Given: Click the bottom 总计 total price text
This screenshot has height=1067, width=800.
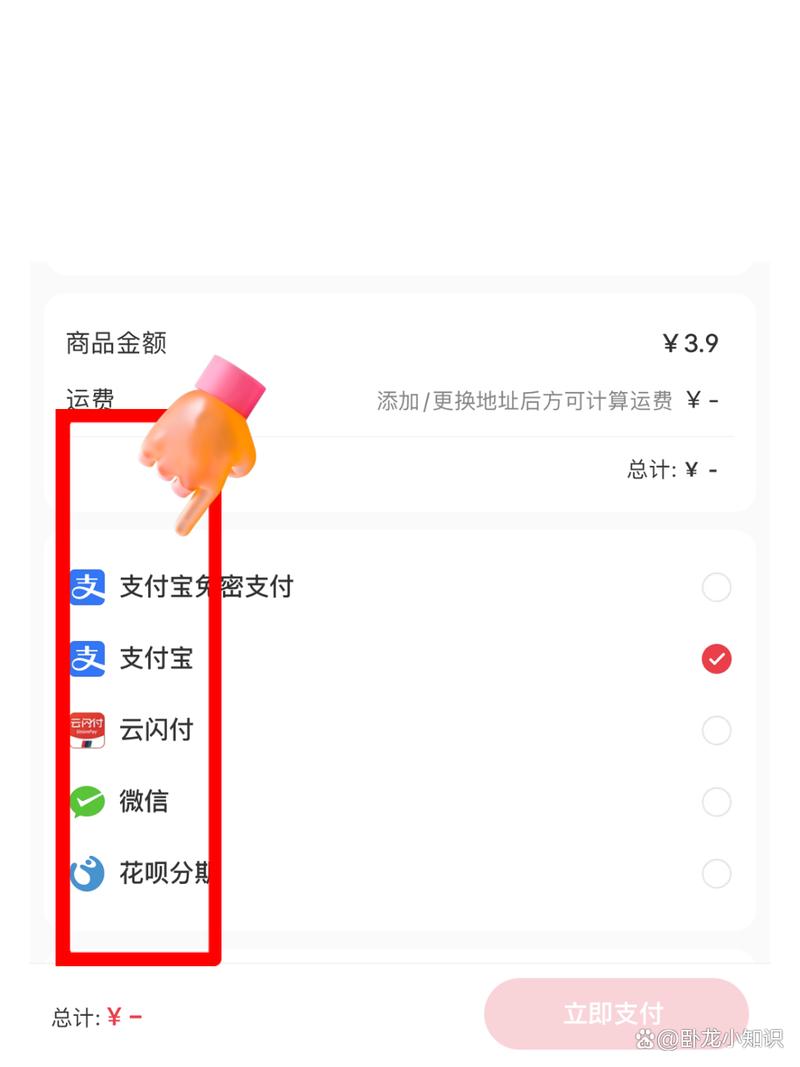Looking at the screenshot, I should pyautogui.click(x=95, y=1014).
